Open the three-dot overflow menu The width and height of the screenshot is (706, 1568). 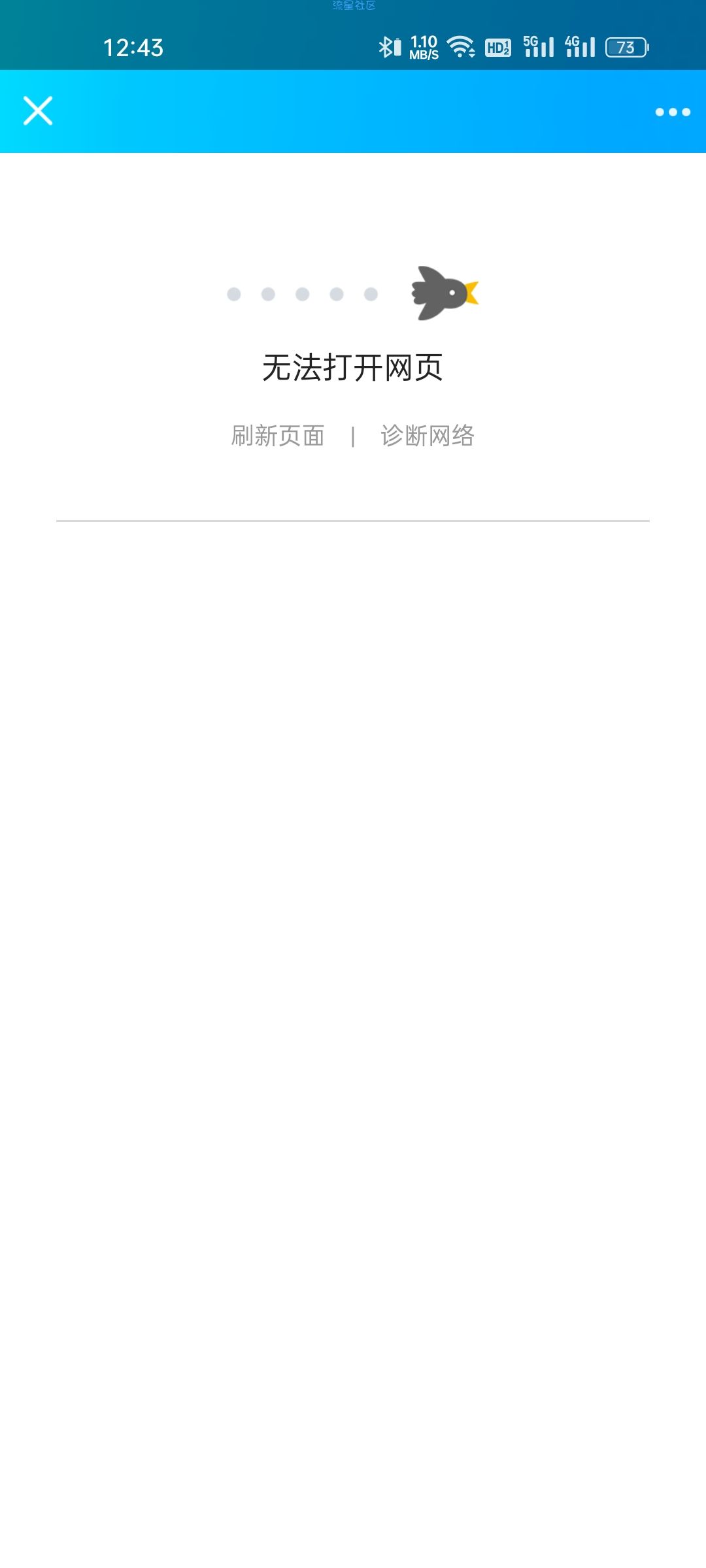672,112
